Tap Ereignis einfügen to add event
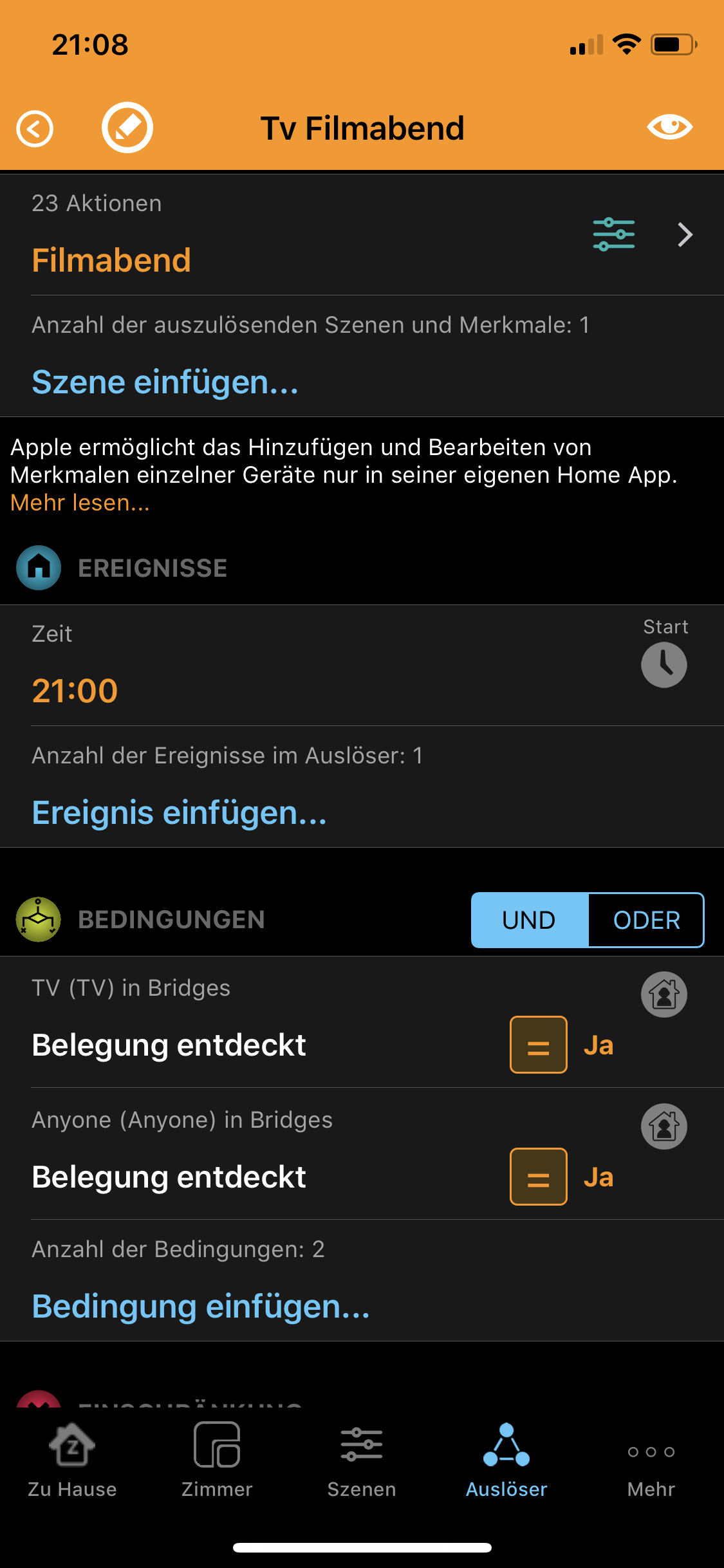 coord(179,813)
